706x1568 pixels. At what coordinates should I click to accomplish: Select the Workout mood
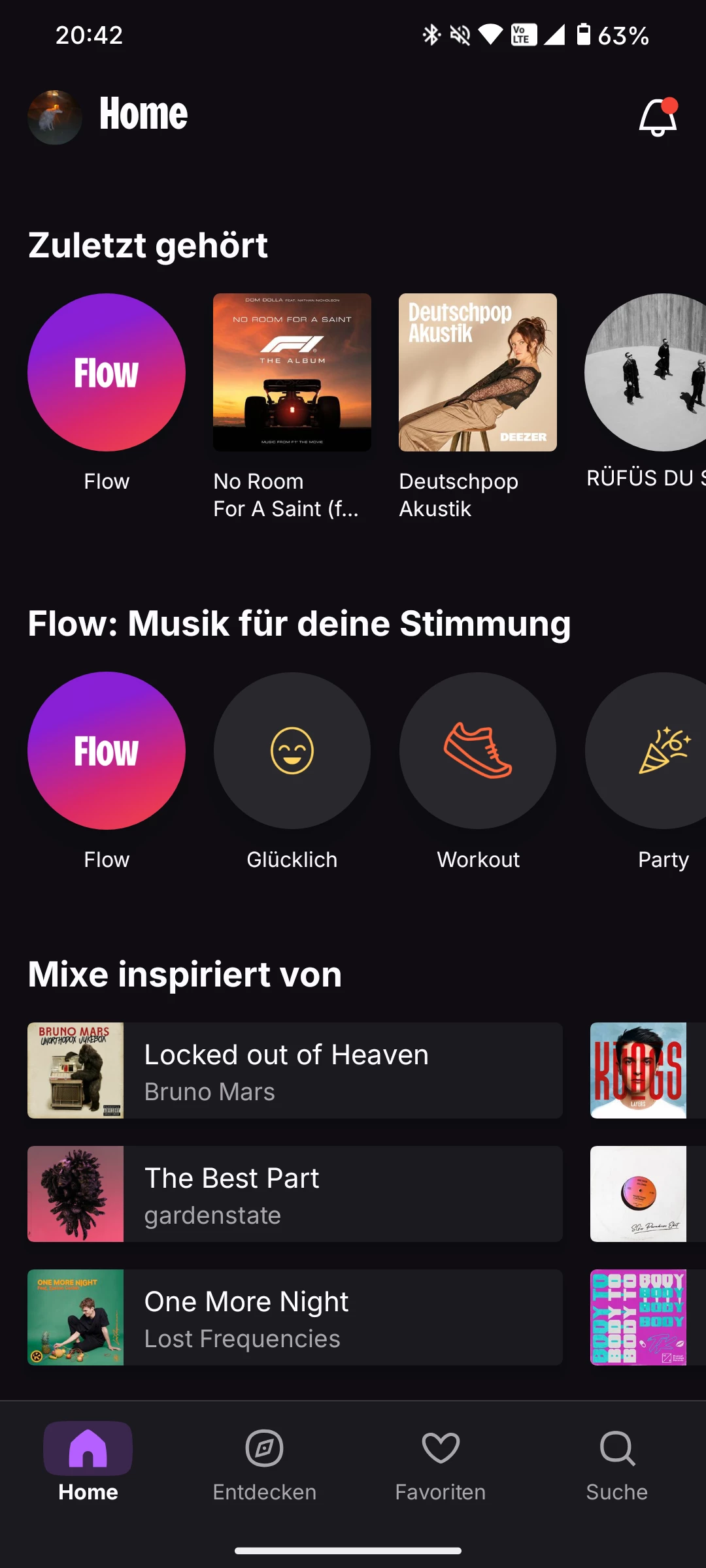tap(478, 751)
